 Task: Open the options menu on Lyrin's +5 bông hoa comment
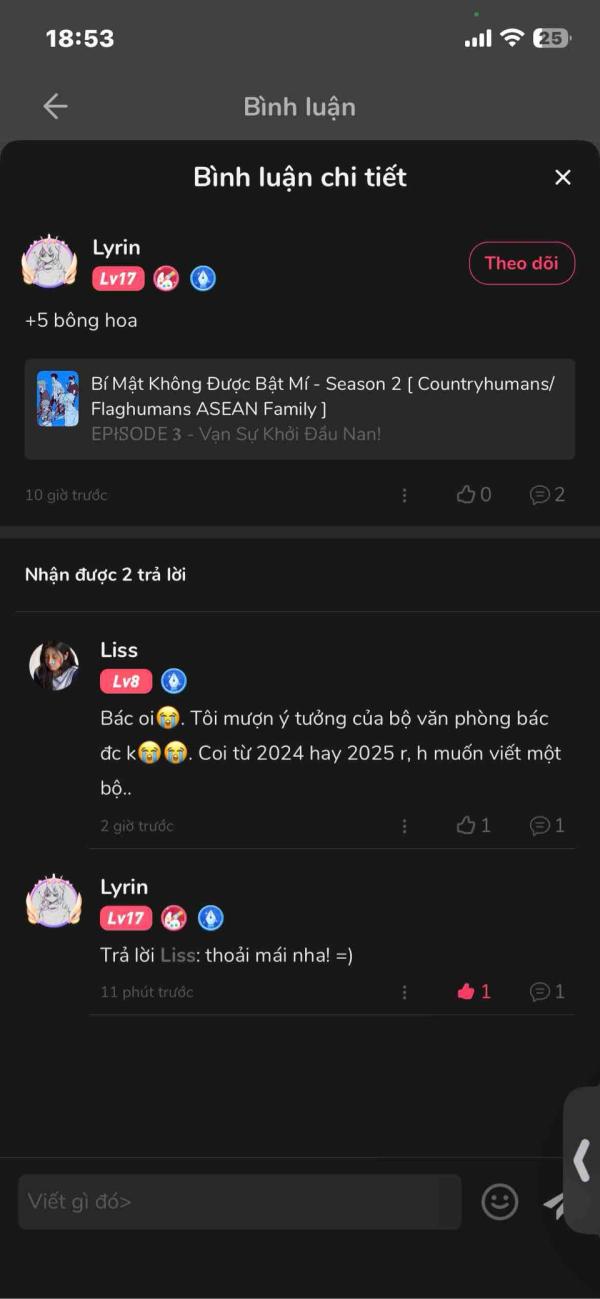pyautogui.click(x=405, y=495)
